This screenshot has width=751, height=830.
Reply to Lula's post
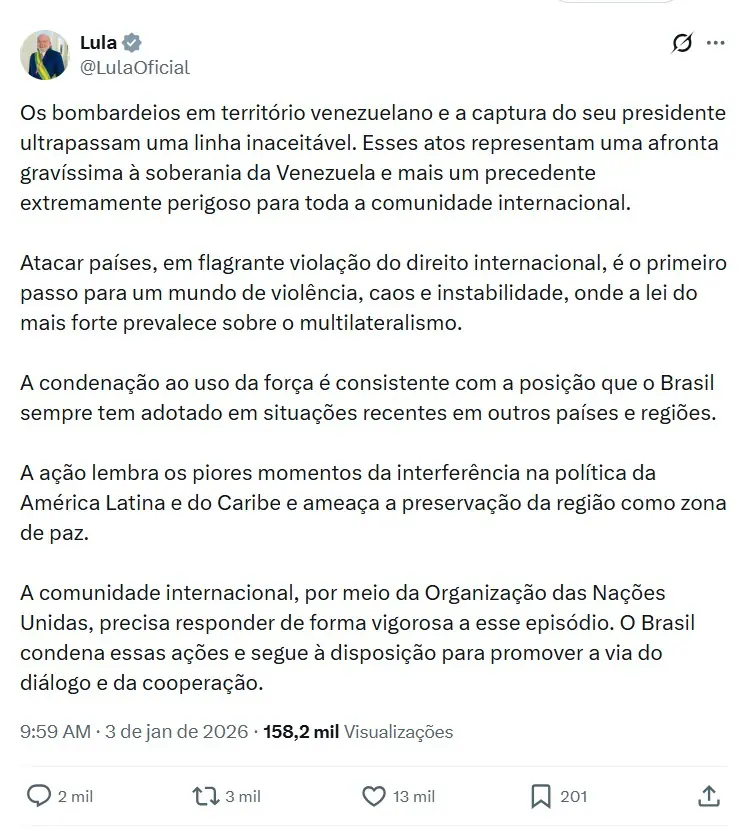(x=39, y=796)
